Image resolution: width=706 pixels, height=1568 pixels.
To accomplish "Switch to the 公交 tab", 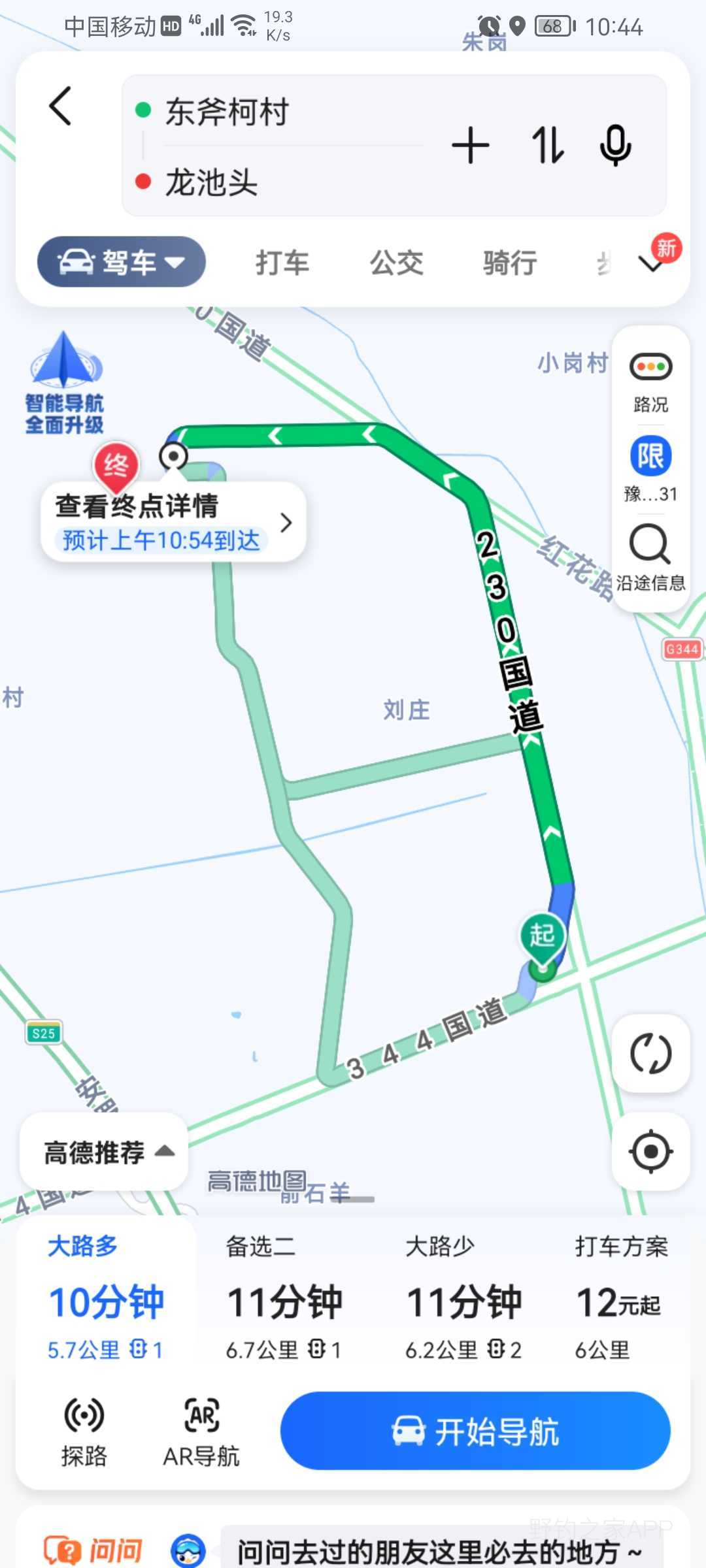I will coord(397,263).
